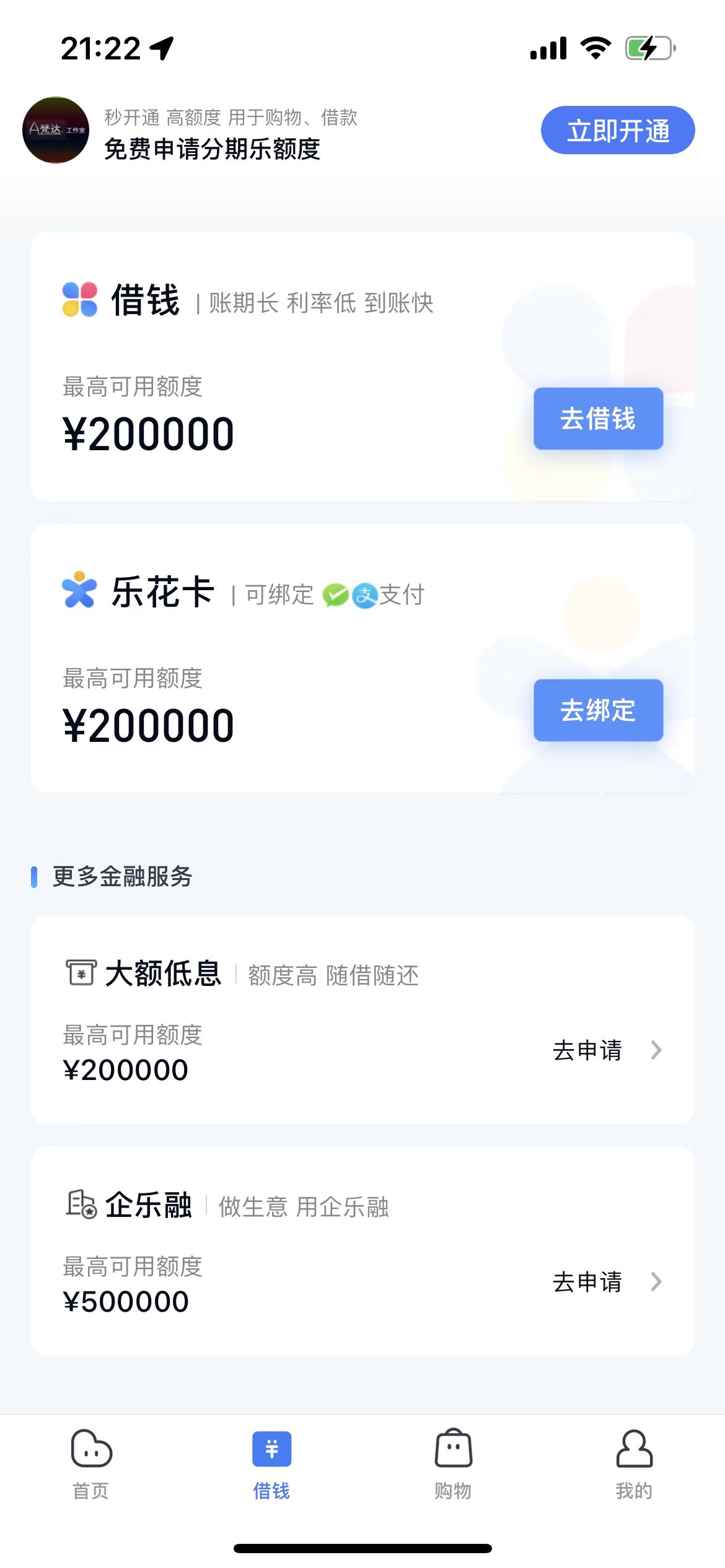Viewport: 725px width, 1568px height.
Task: Expand the chevron beside 企乐融 去申请
Action: click(x=656, y=1282)
